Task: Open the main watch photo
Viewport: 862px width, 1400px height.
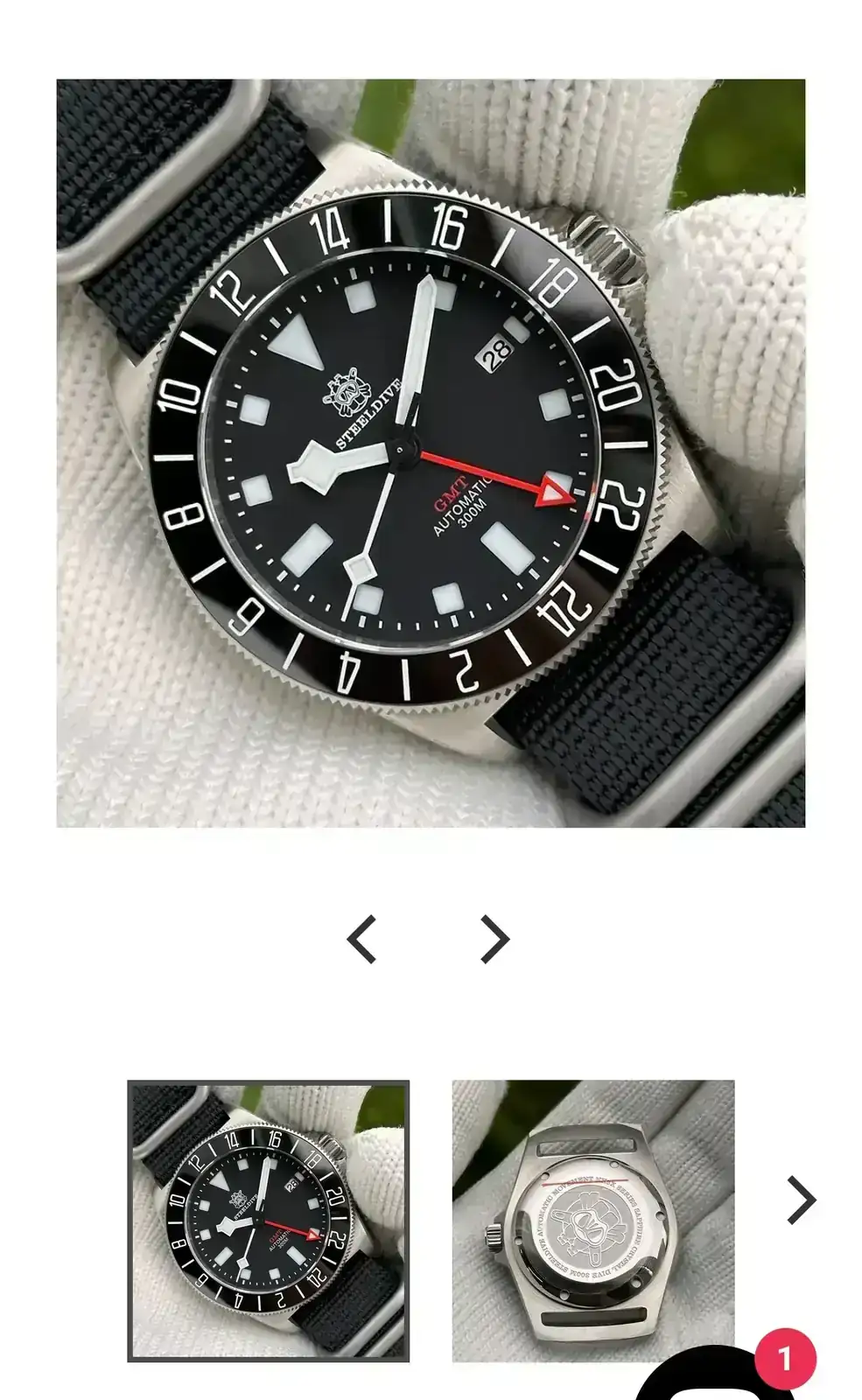Action: 431,453
